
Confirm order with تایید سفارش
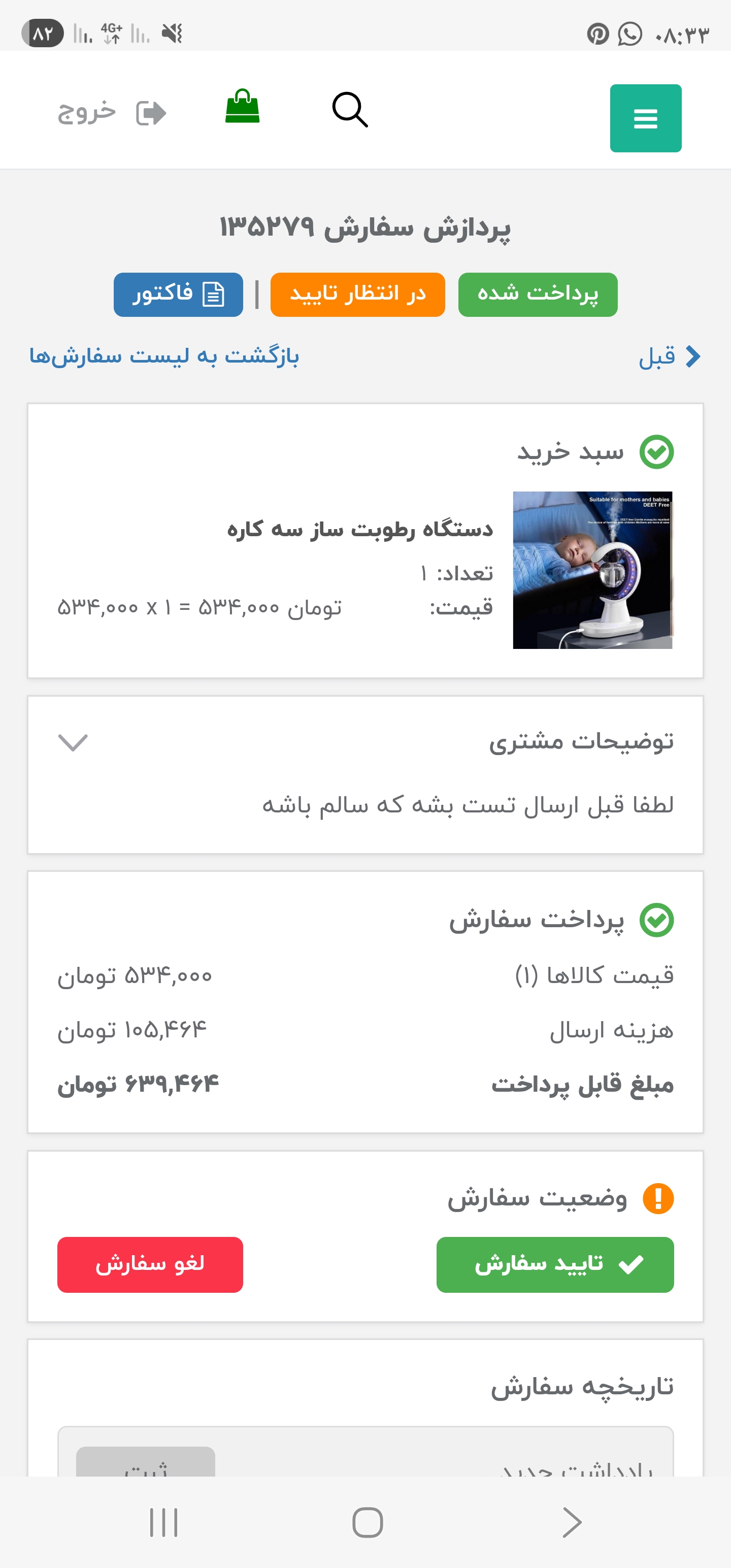554,1264
